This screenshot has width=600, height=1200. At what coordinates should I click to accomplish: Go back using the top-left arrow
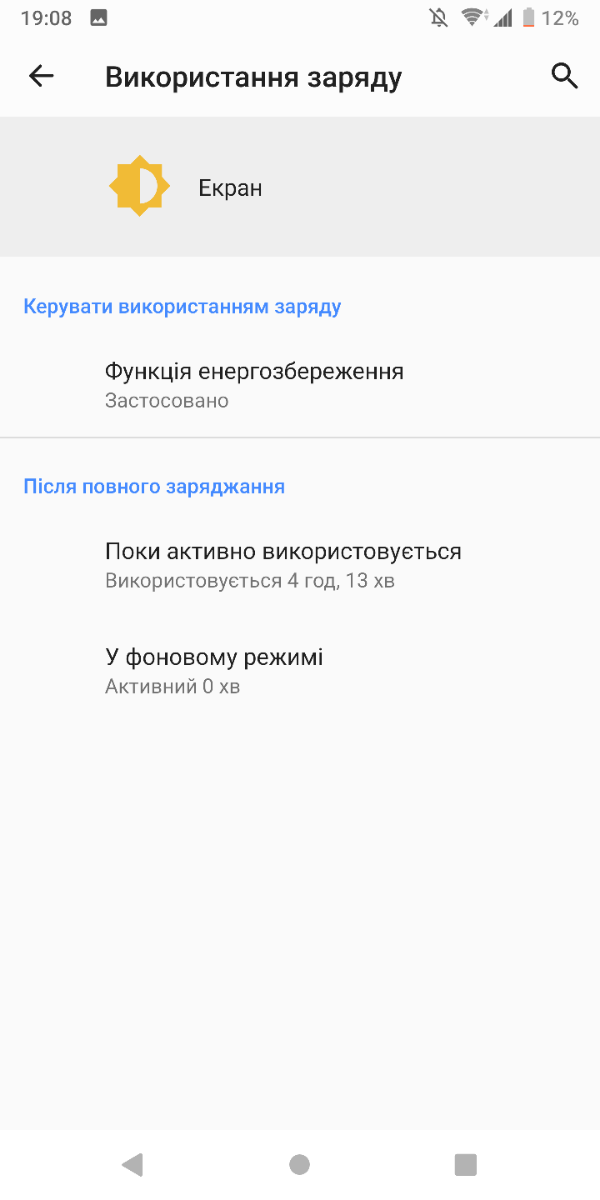(x=41, y=76)
